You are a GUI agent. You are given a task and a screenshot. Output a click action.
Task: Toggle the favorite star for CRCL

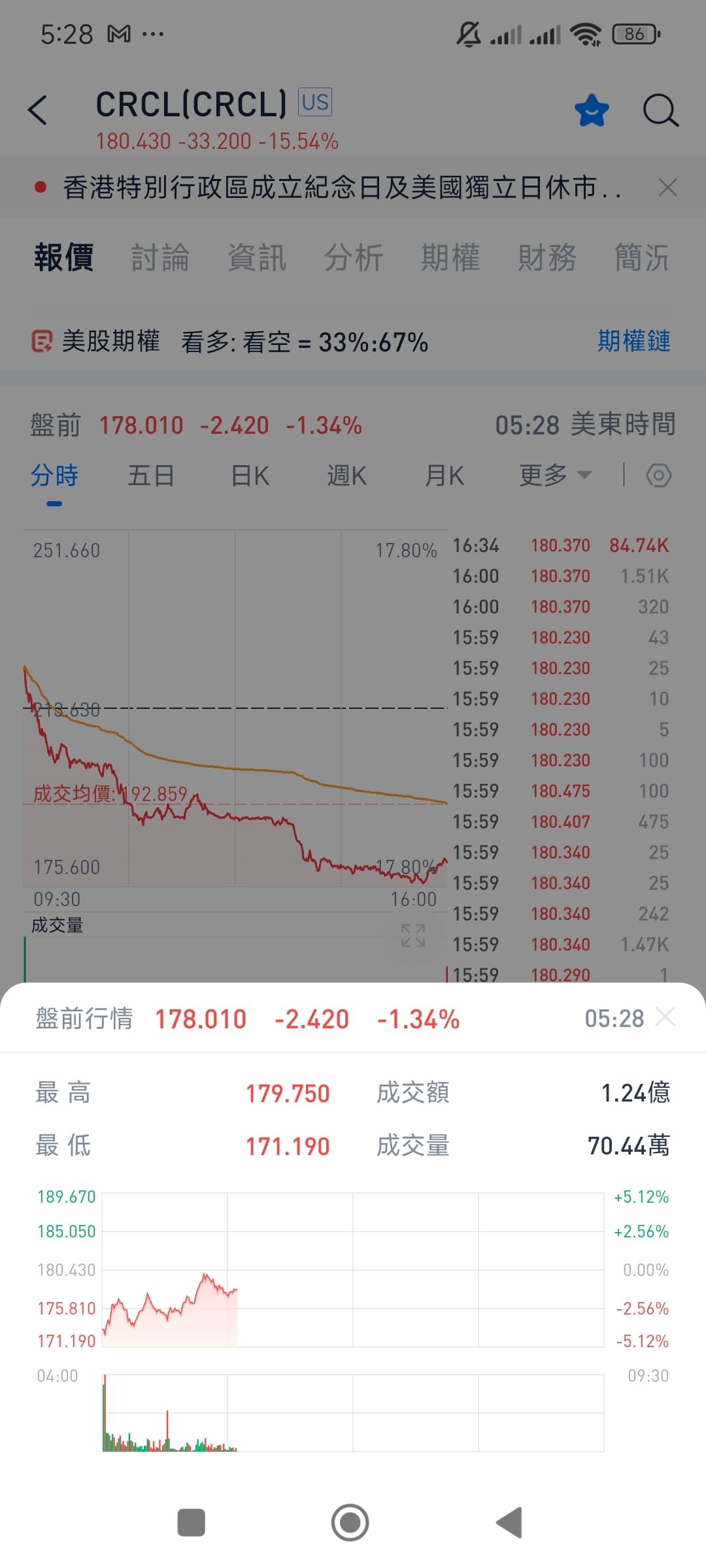592,110
